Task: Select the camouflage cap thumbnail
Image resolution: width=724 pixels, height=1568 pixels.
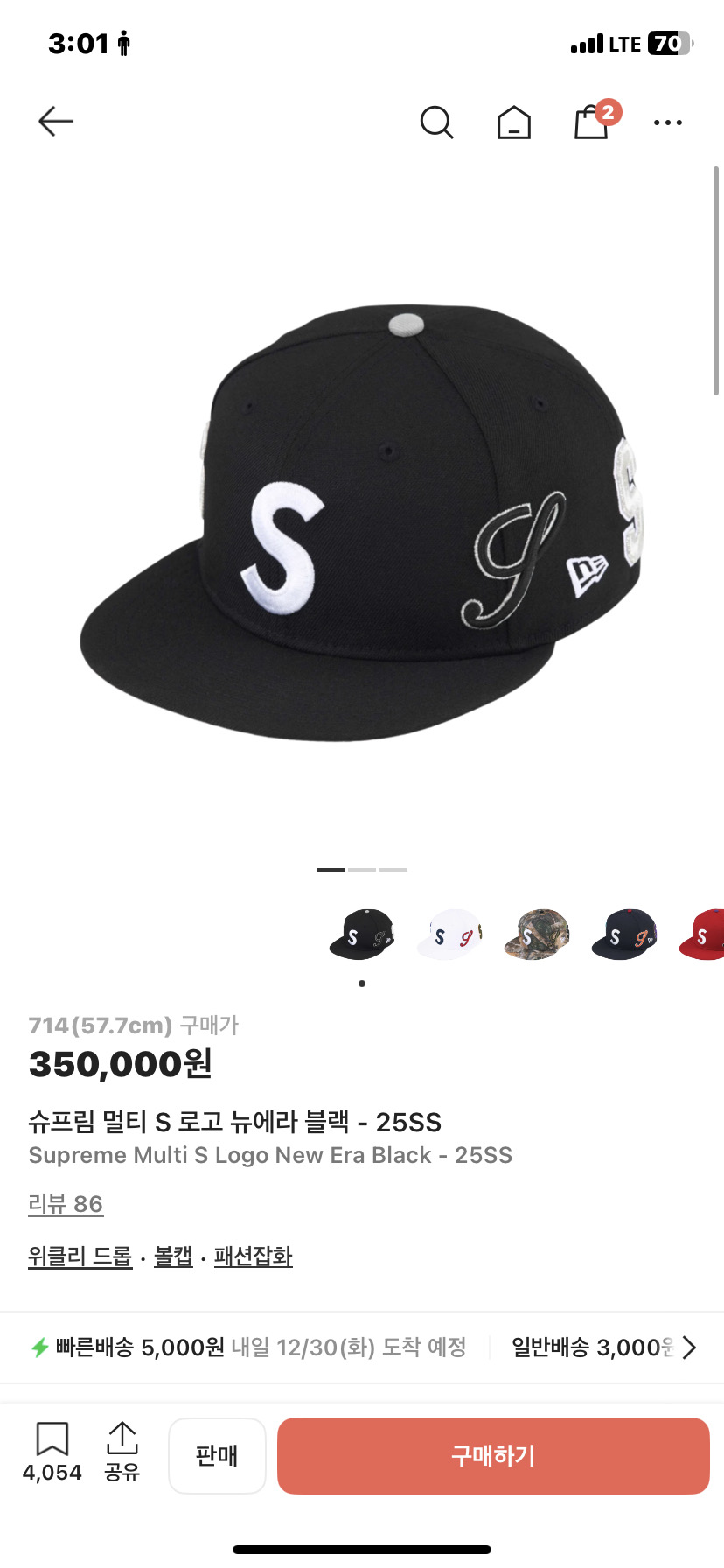Action: pos(536,934)
